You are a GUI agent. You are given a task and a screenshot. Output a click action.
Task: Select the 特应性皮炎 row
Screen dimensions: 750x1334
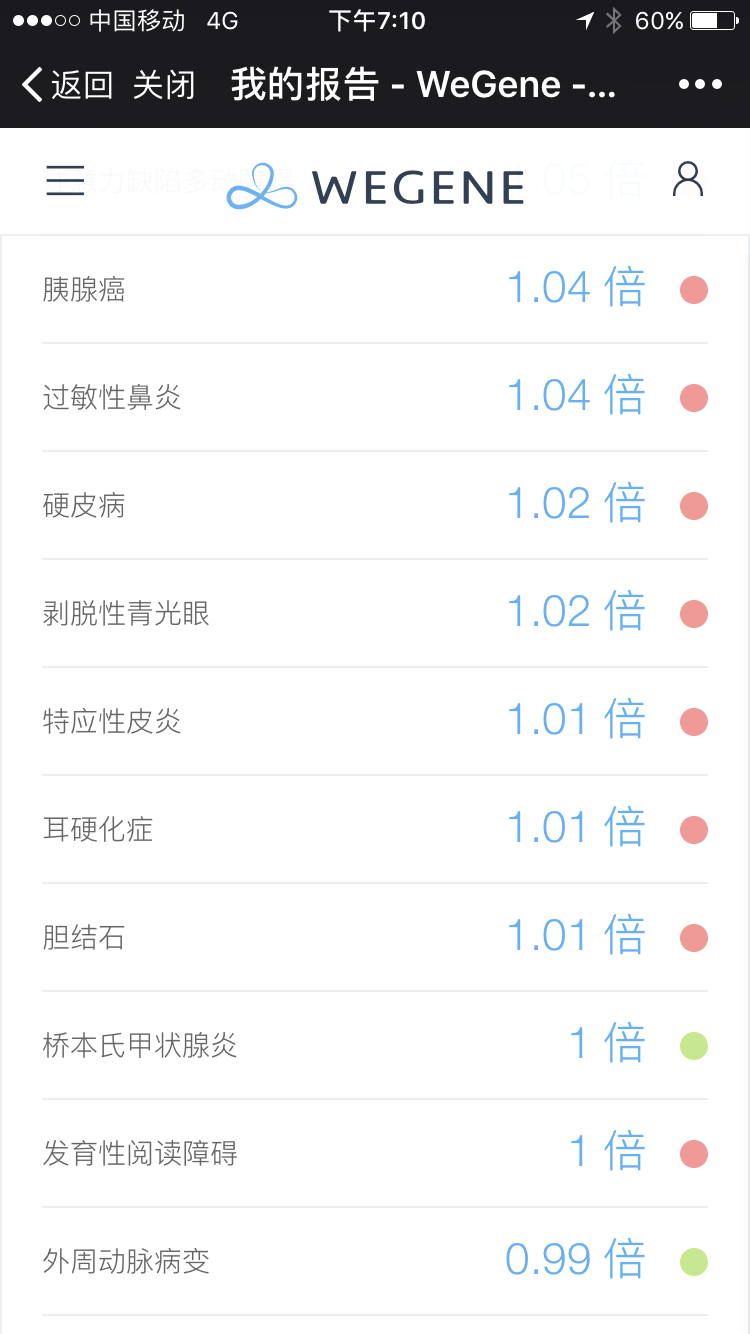[x=375, y=722]
